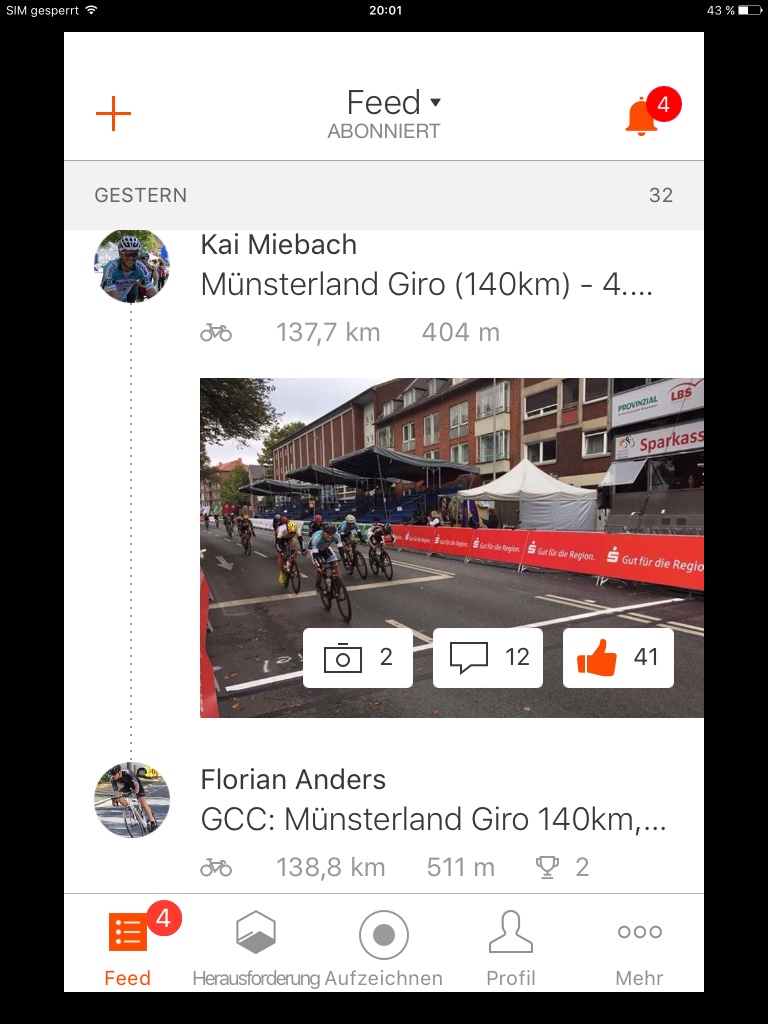Go to the Aufzeichnen tab
Image resolution: width=768 pixels, height=1024 pixels.
[384, 946]
